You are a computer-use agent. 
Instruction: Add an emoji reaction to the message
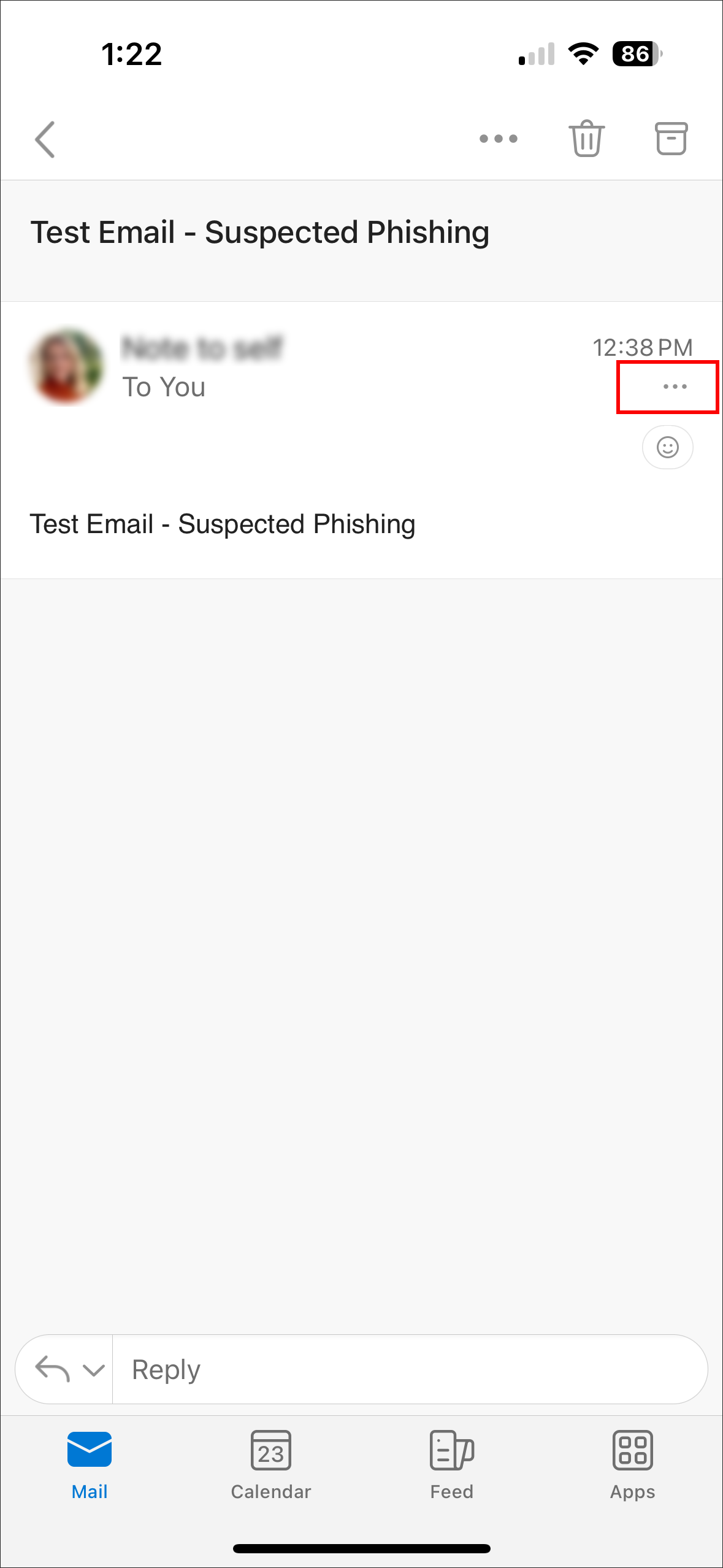667,447
